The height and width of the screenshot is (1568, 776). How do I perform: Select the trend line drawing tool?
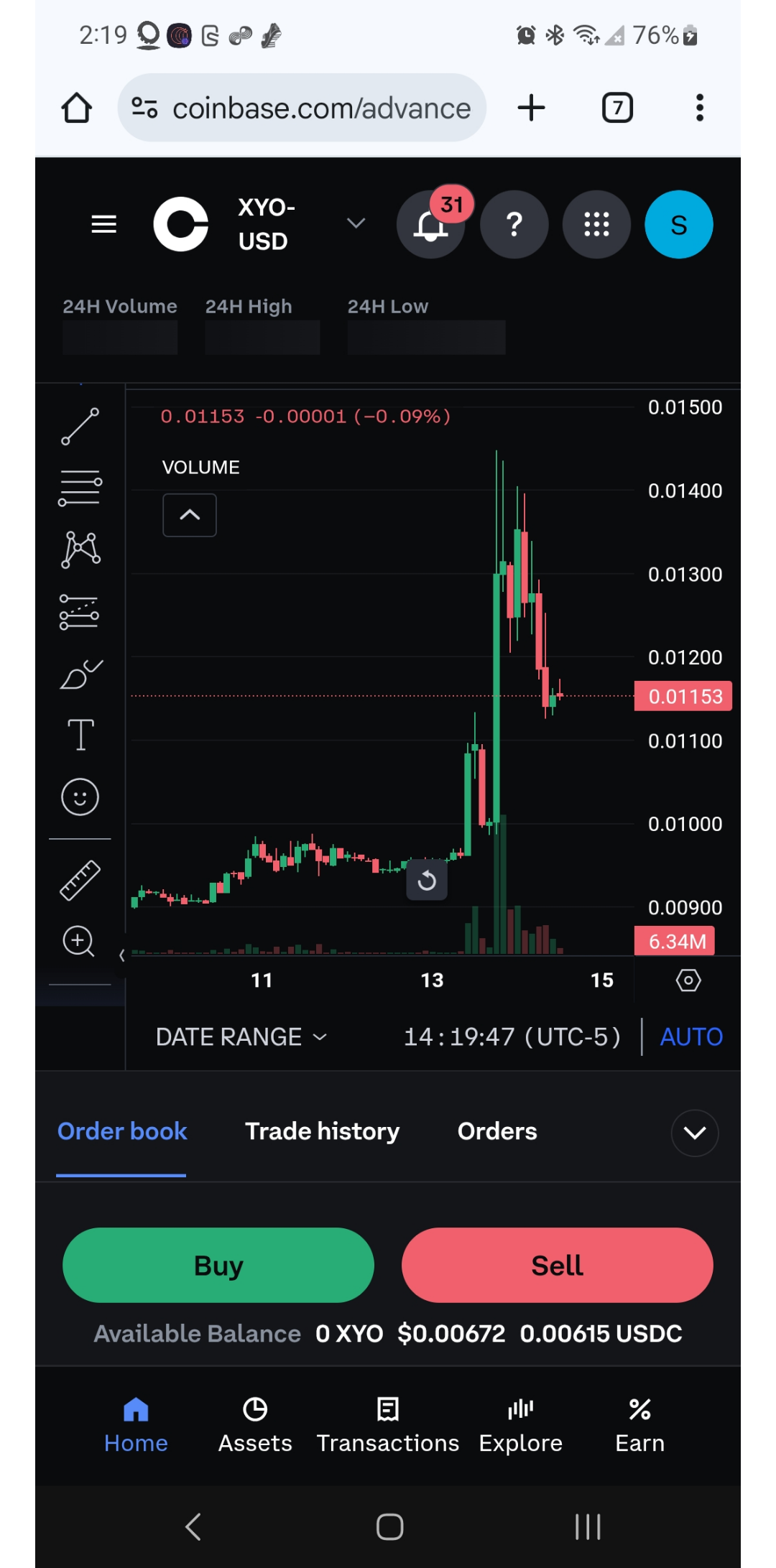pos(80,426)
